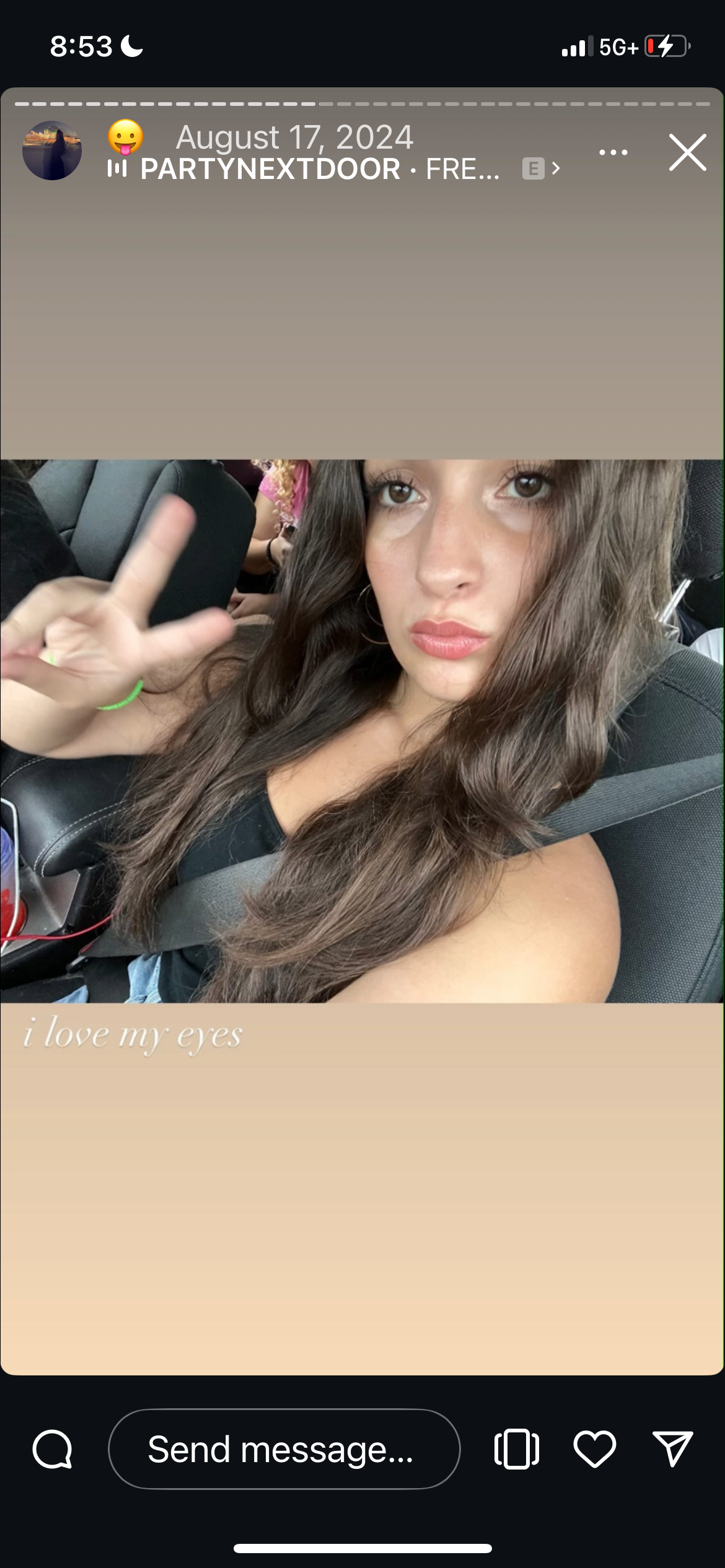
Task: Like this story with the heart
Action: pyautogui.click(x=595, y=1449)
